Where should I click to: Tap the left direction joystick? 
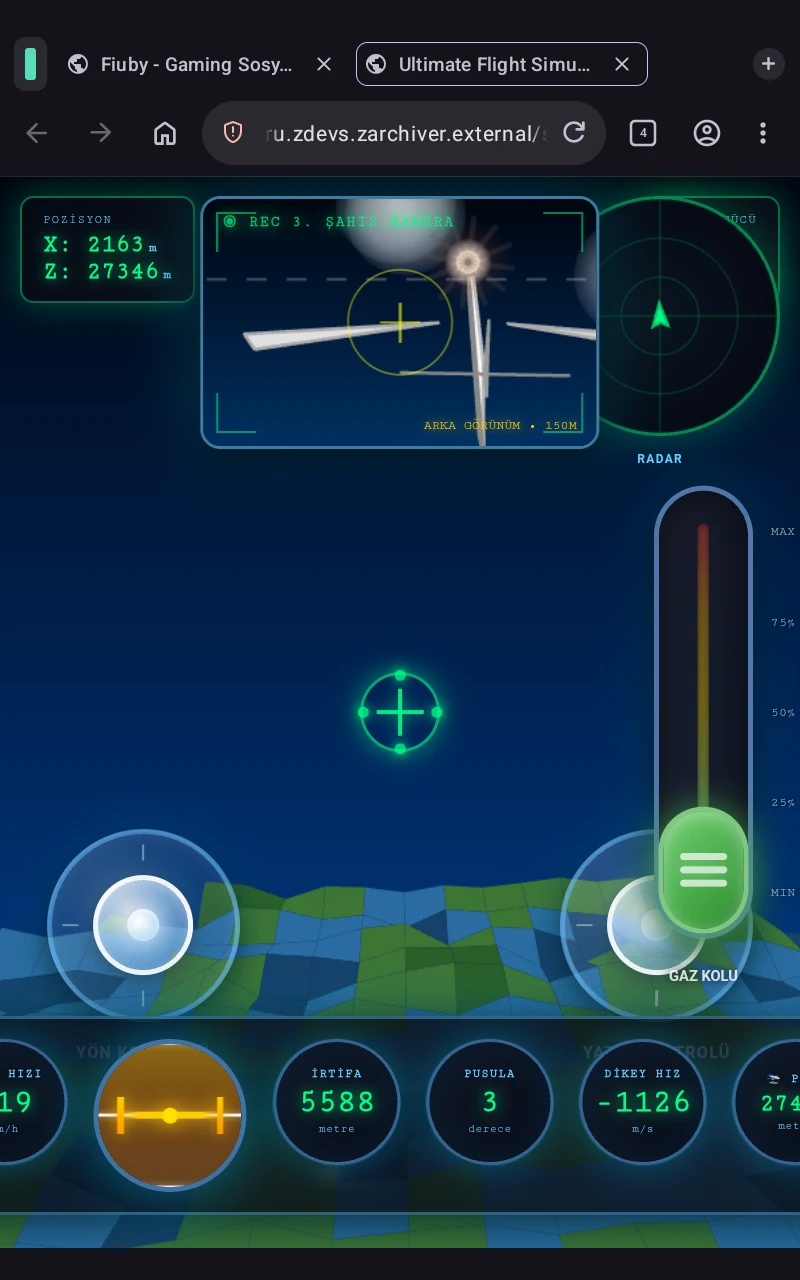pos(143,925)
